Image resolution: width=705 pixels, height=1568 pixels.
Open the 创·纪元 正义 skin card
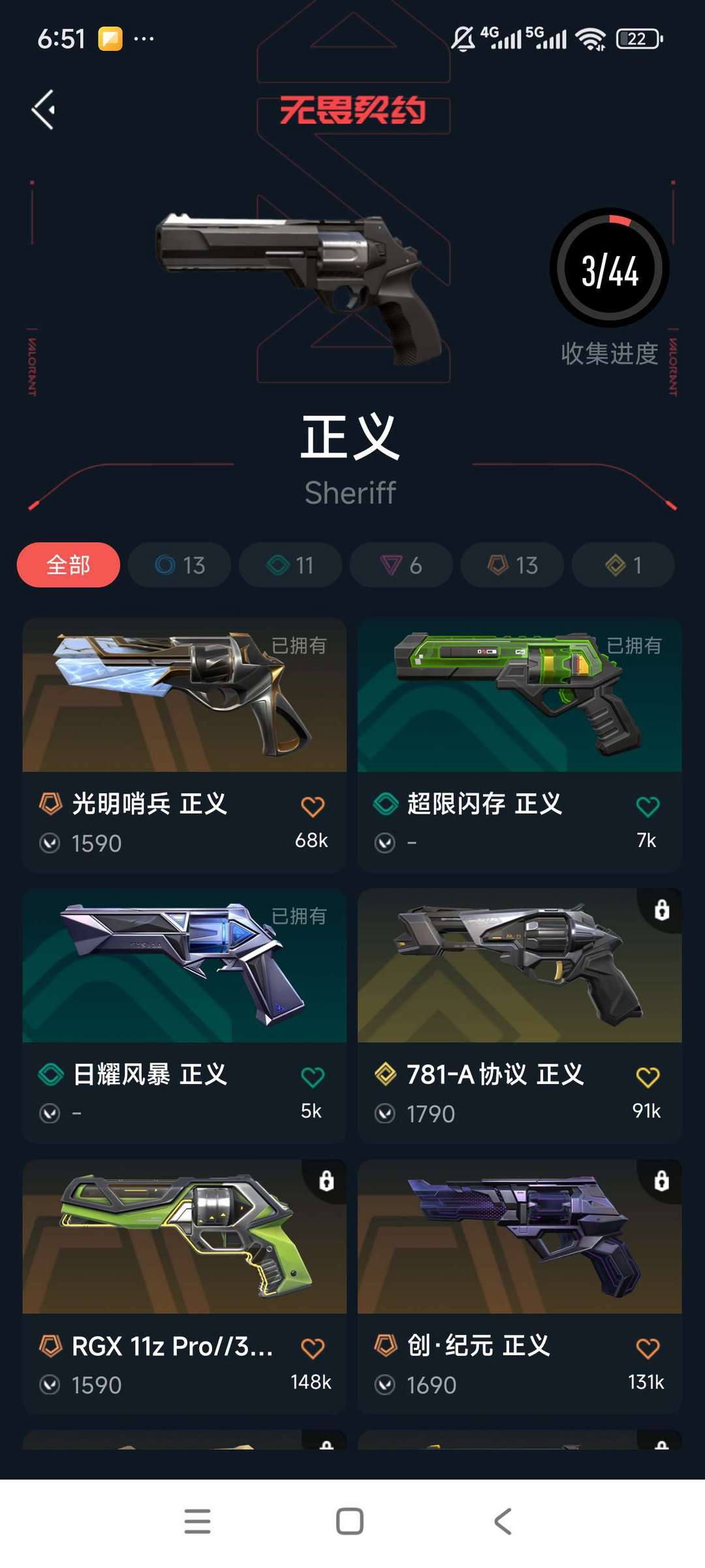[x=520, y=1287]
